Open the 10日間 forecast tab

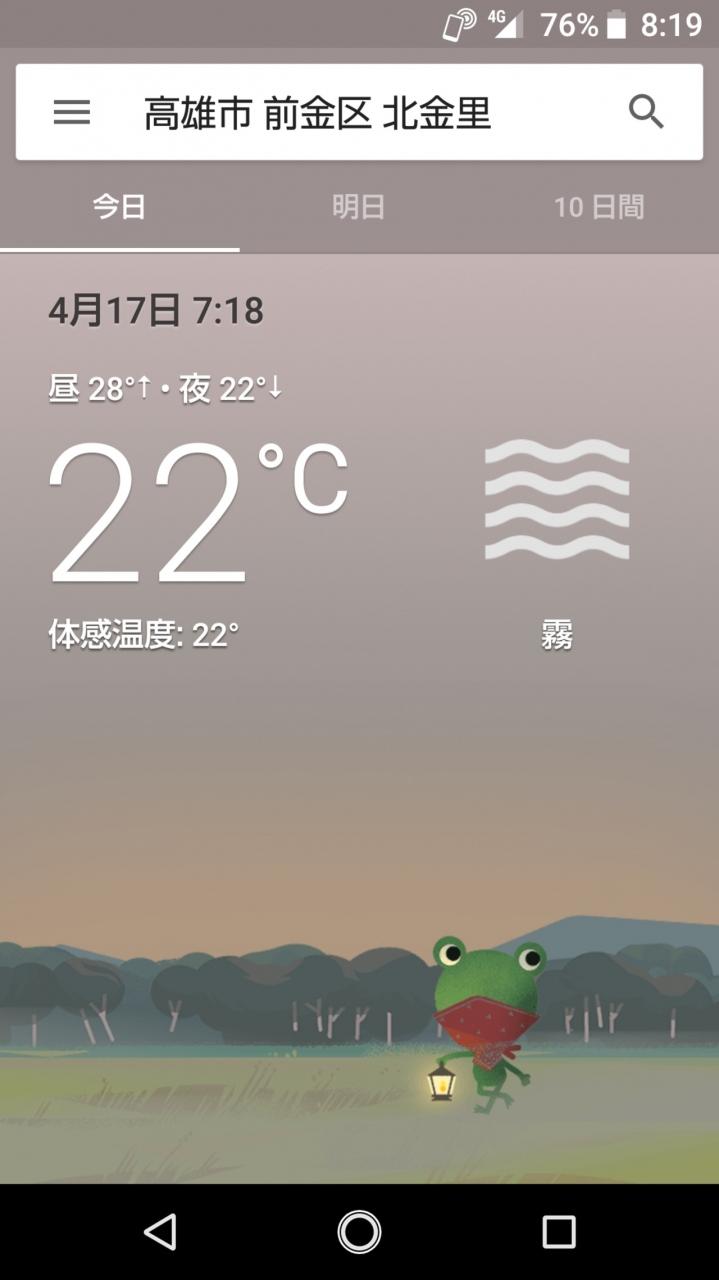599,208
